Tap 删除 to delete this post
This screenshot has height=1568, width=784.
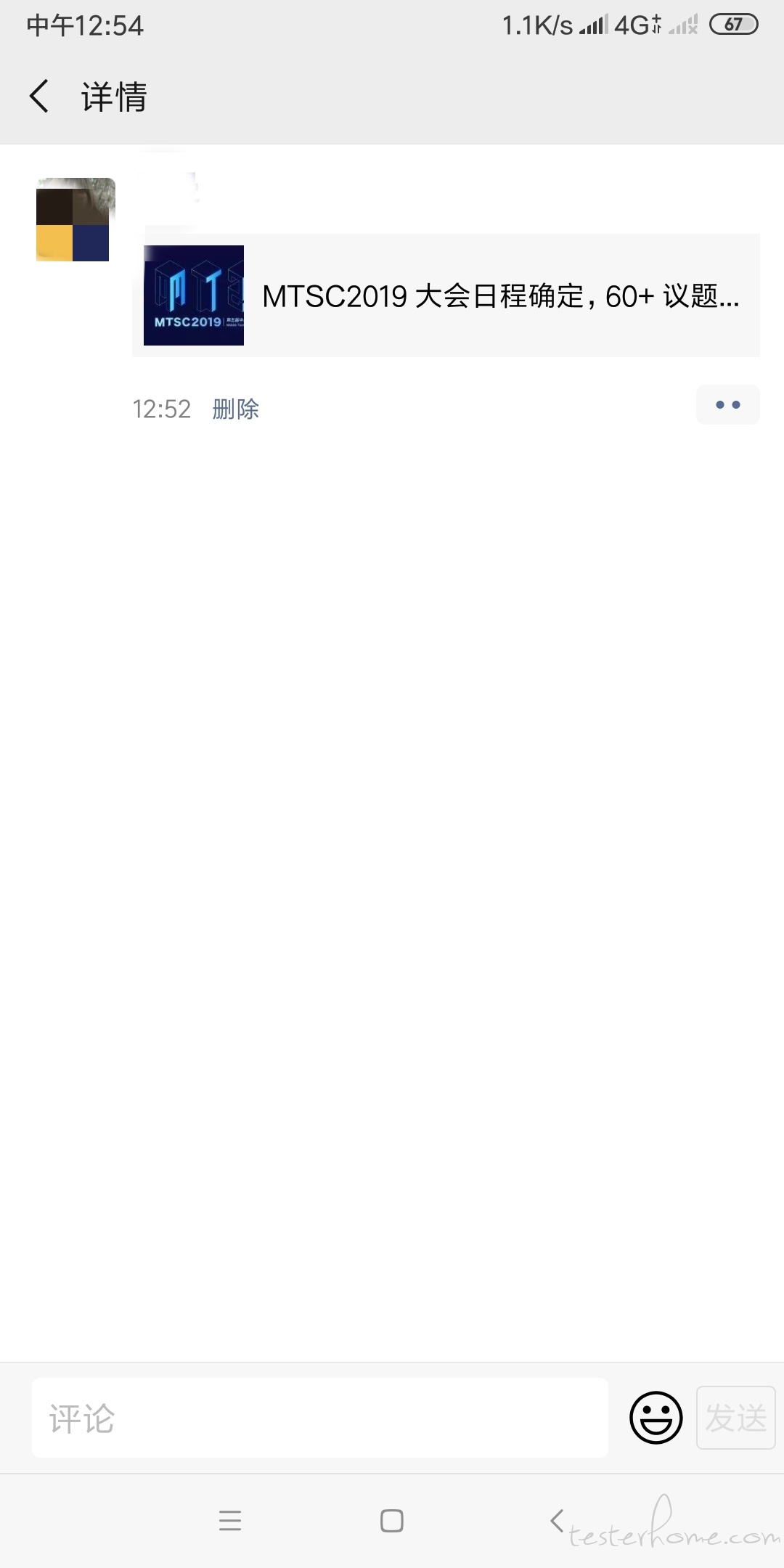[236, 409]
